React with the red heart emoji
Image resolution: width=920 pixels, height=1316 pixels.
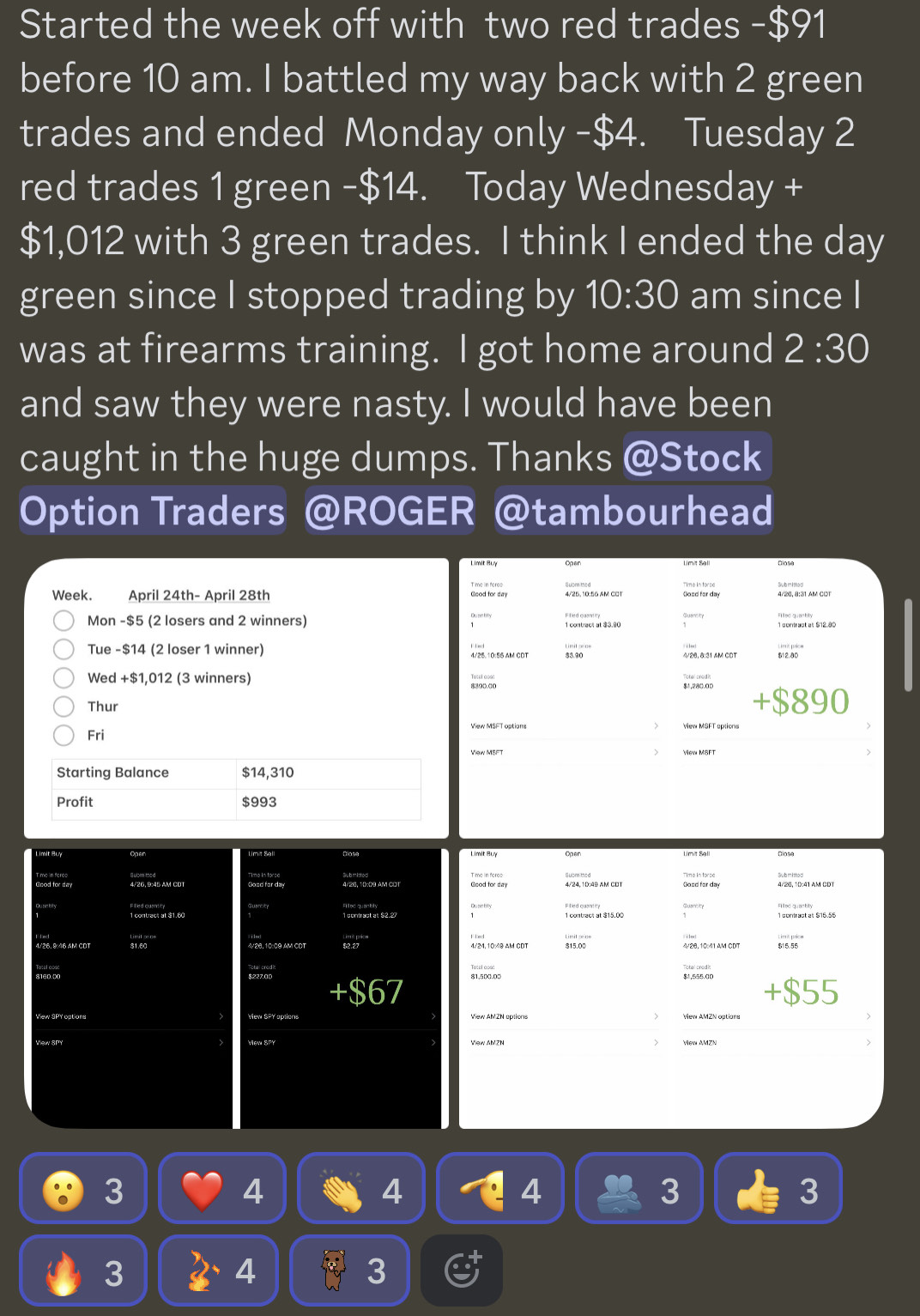click(222, 1190)
